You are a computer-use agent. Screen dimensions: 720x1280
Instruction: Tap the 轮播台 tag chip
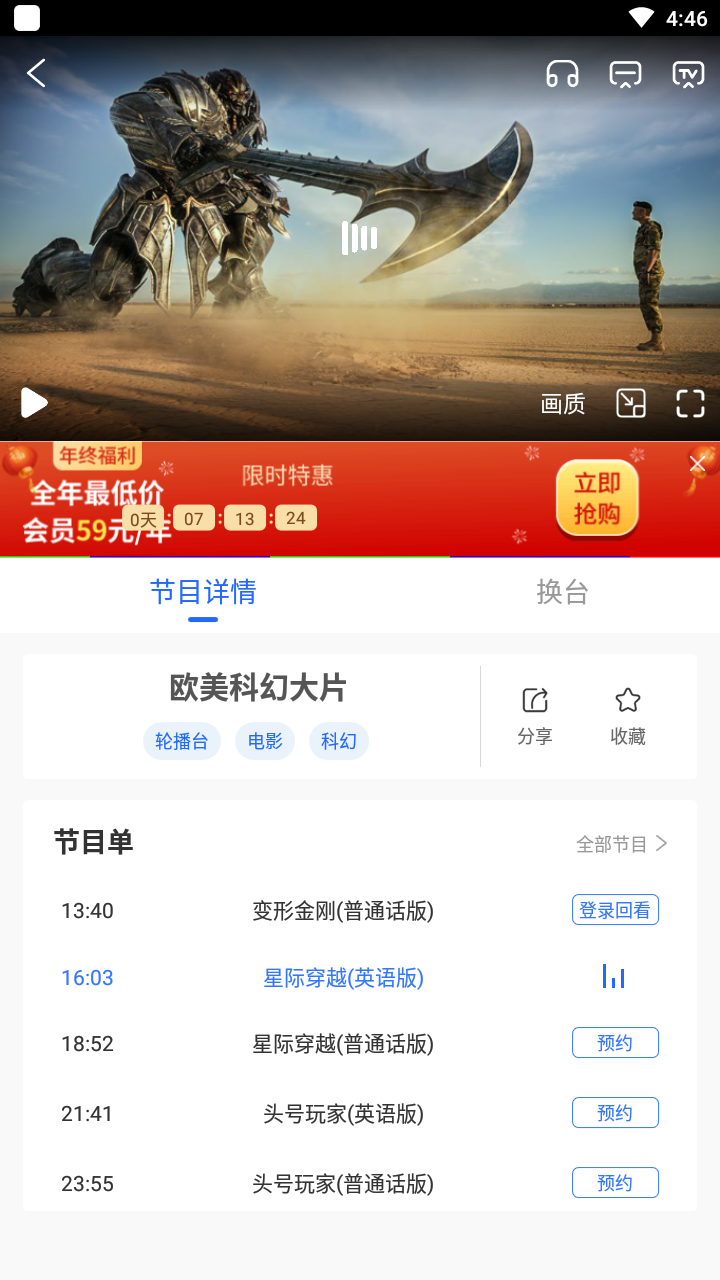pos(182,741)
